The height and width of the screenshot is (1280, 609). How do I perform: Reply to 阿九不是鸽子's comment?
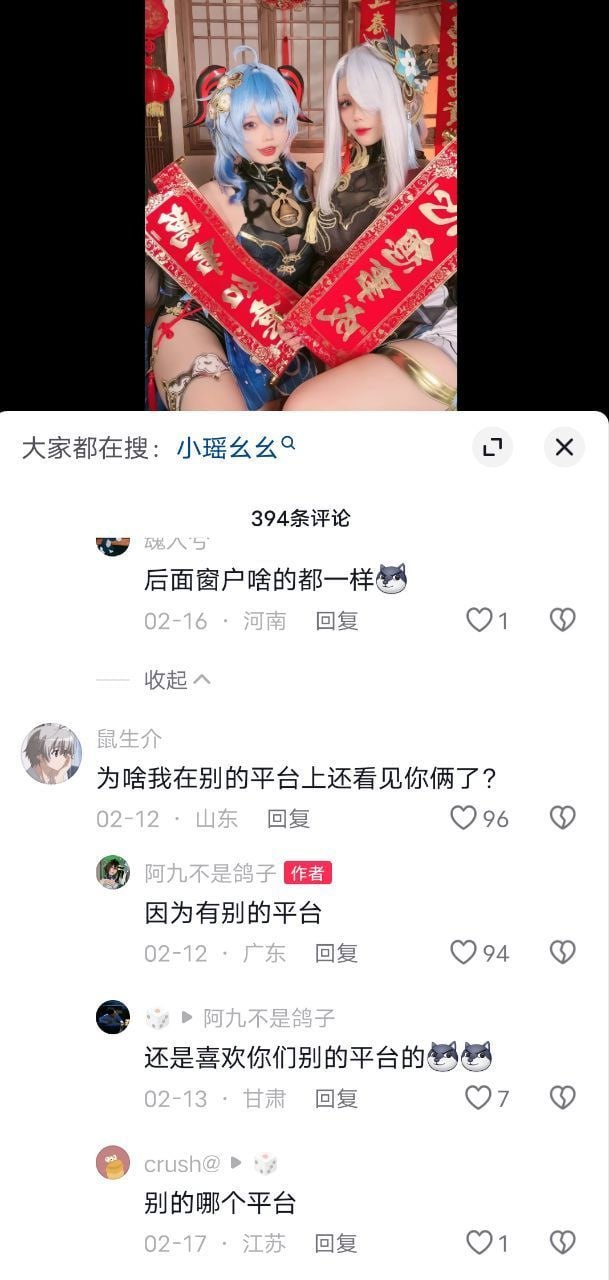point(336,953)
